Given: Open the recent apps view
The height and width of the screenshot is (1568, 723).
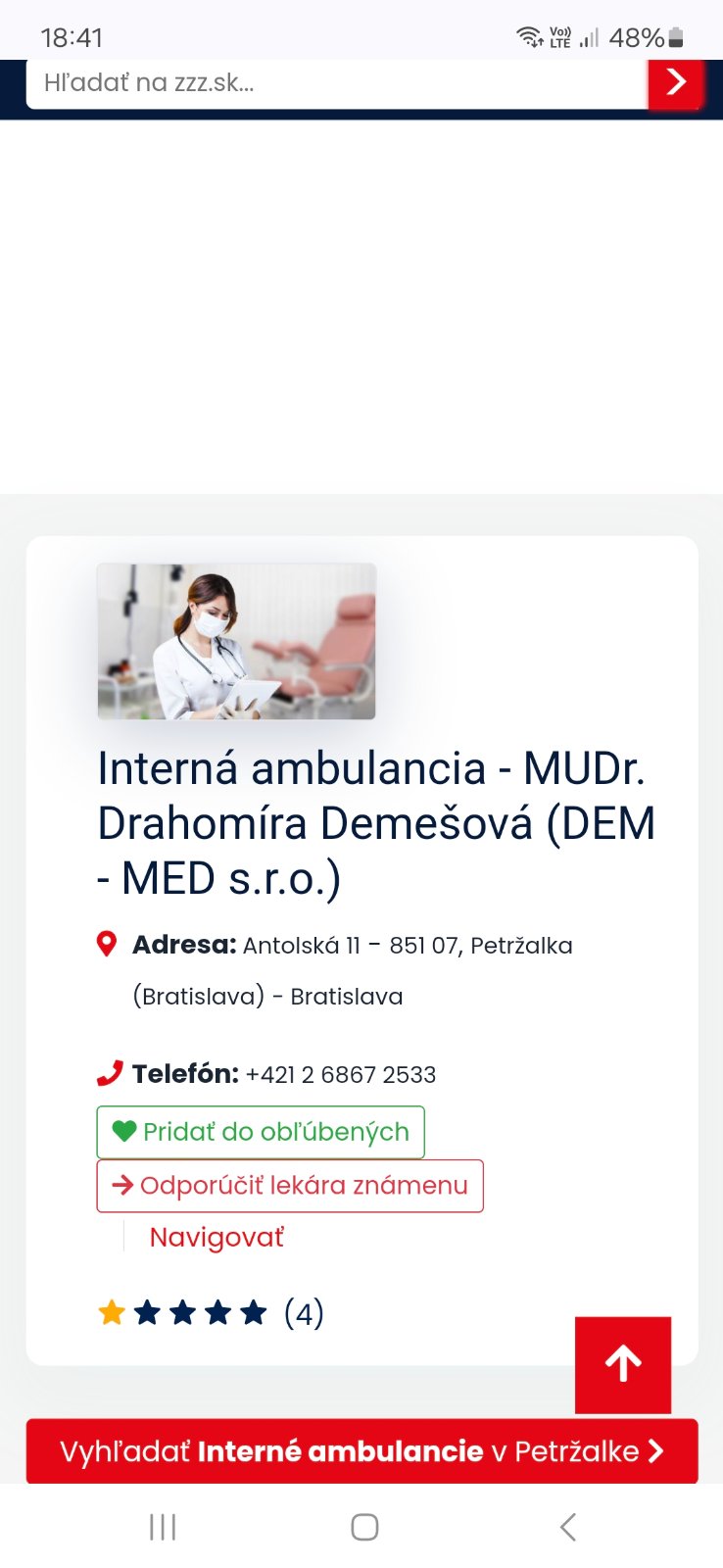Looking at the screenshot, I should (163, 1527).
